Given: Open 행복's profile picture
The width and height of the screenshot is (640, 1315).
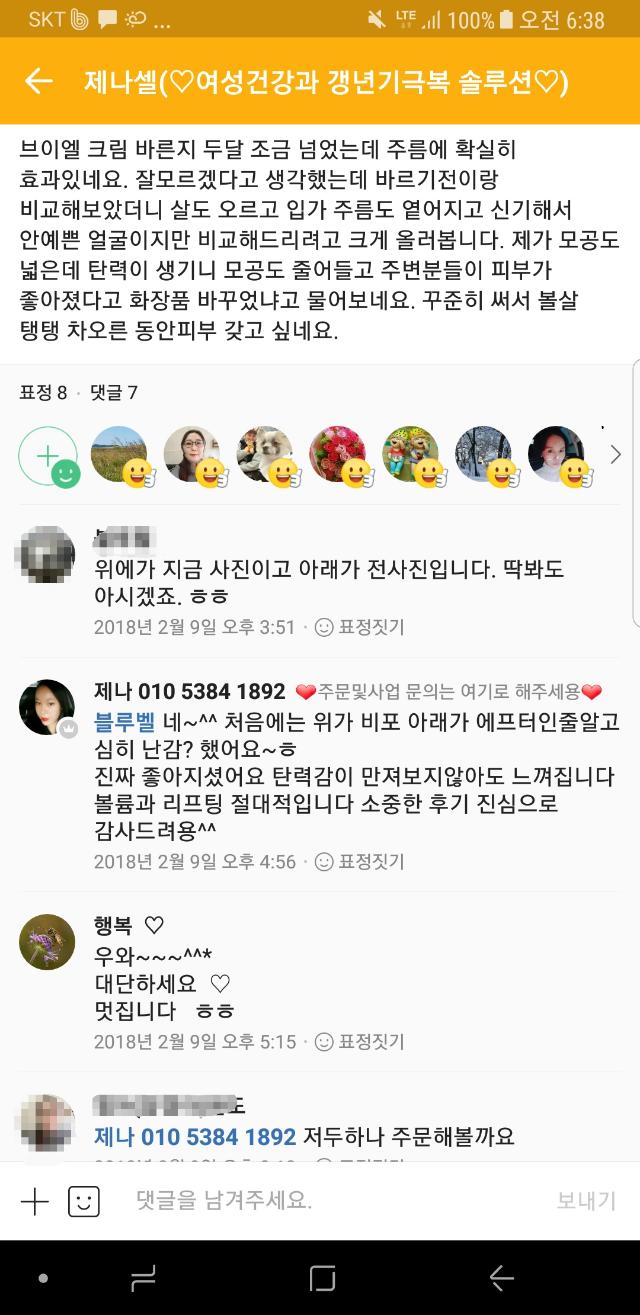Looking at the screenshot, I should point(47,942).
